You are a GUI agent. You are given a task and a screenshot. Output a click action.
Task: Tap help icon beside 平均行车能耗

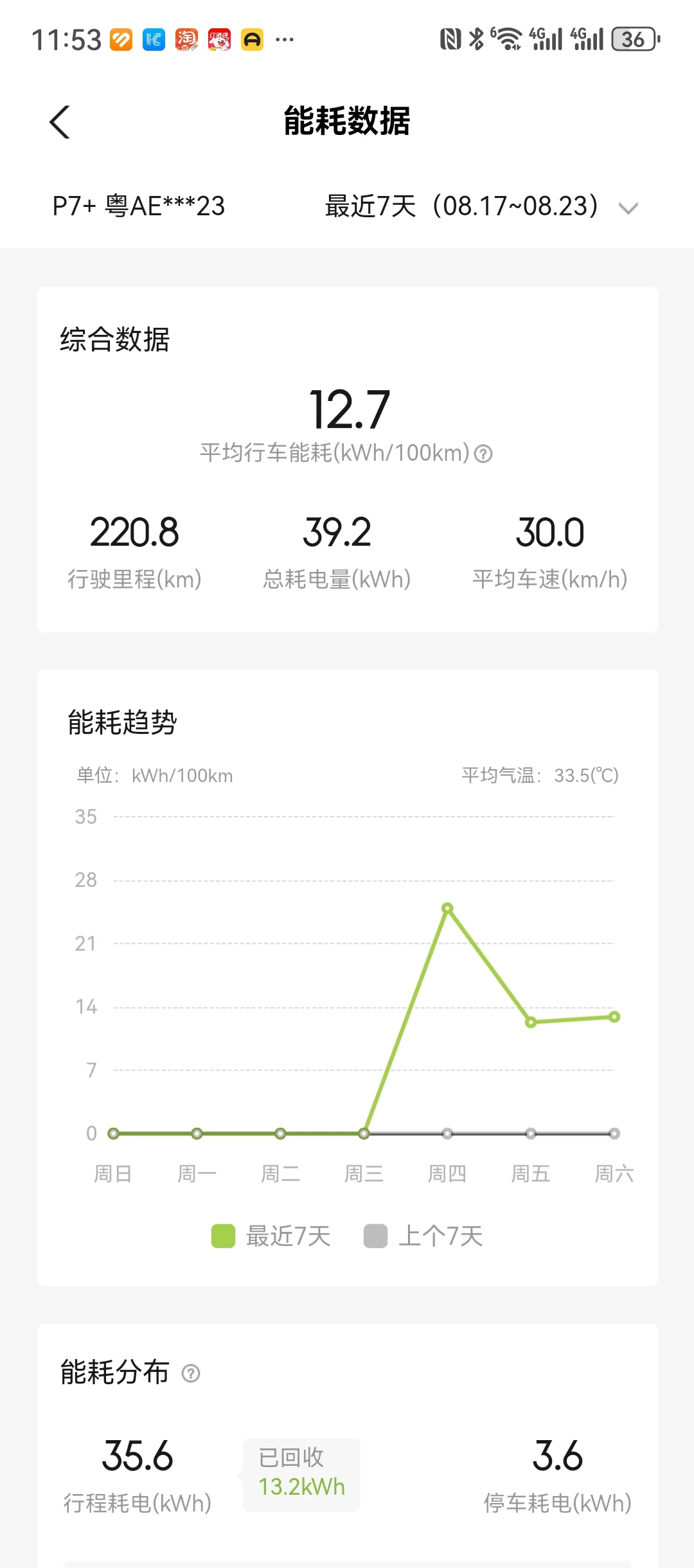pyautogui.click(x=483, y=454)
